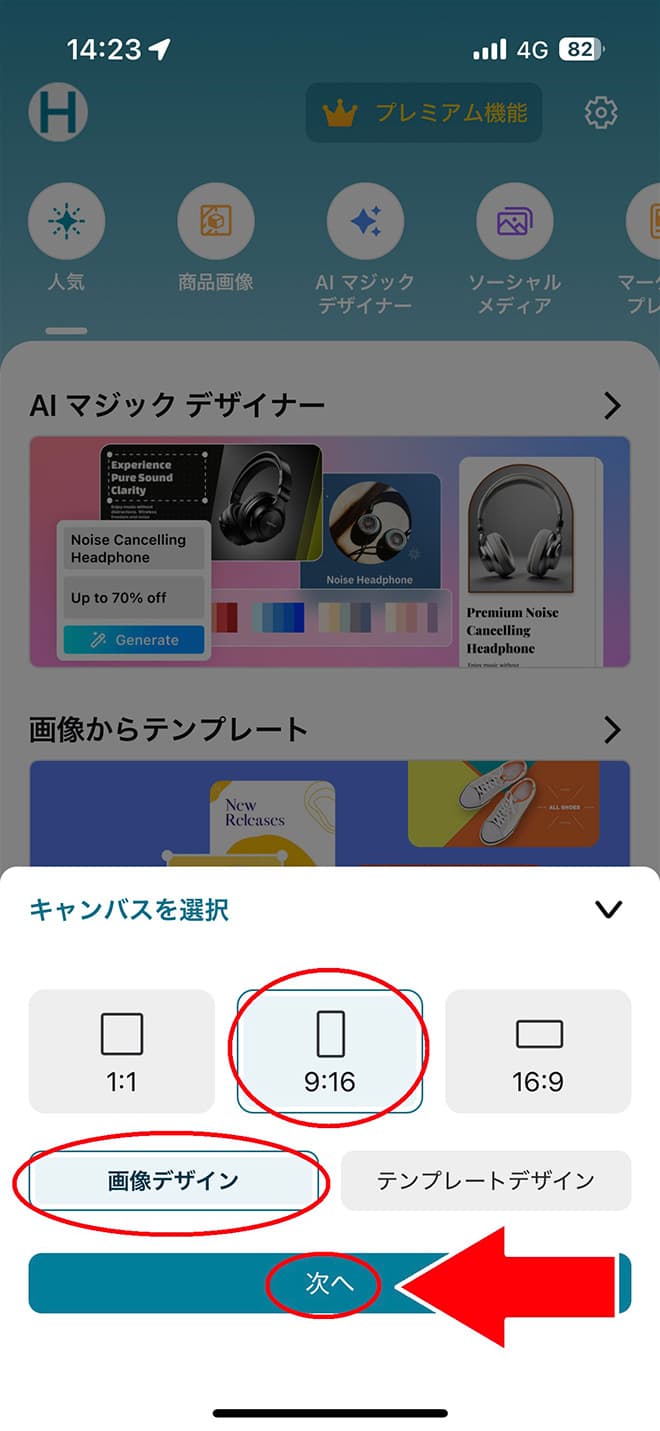Viewport: 660px width, 1431px height.
Task: Select the 1:1 canvas ratio
Action: coord(121,1050)
